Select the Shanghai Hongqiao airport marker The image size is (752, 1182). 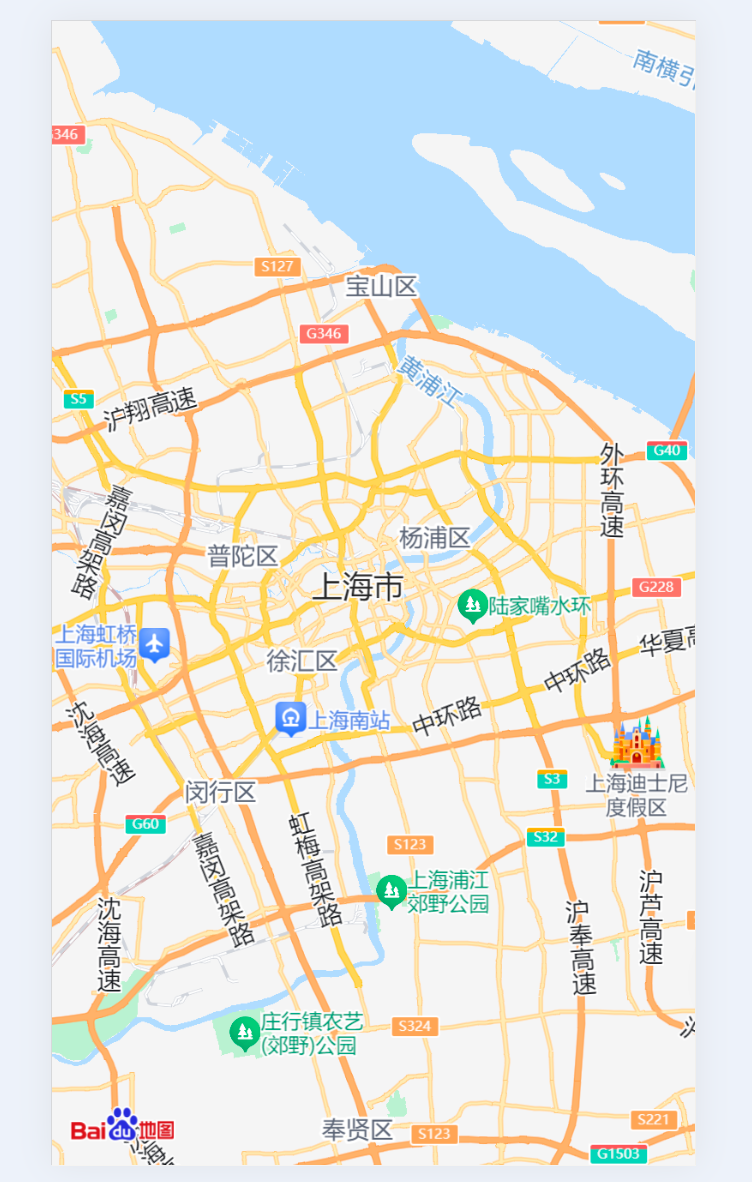155,644
